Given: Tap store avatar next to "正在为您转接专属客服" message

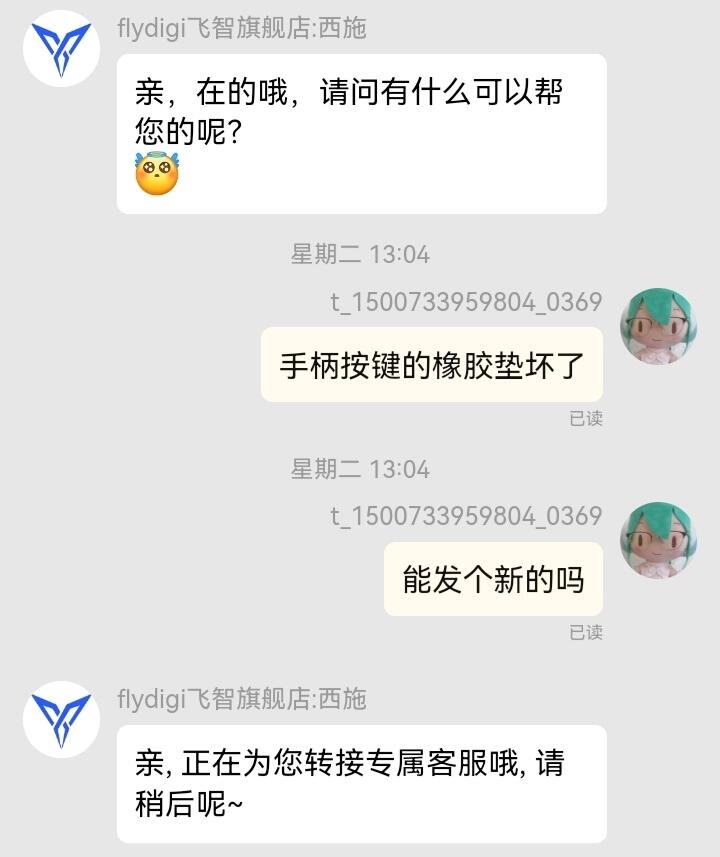Looking at the screenshot, I should [61, 720].
